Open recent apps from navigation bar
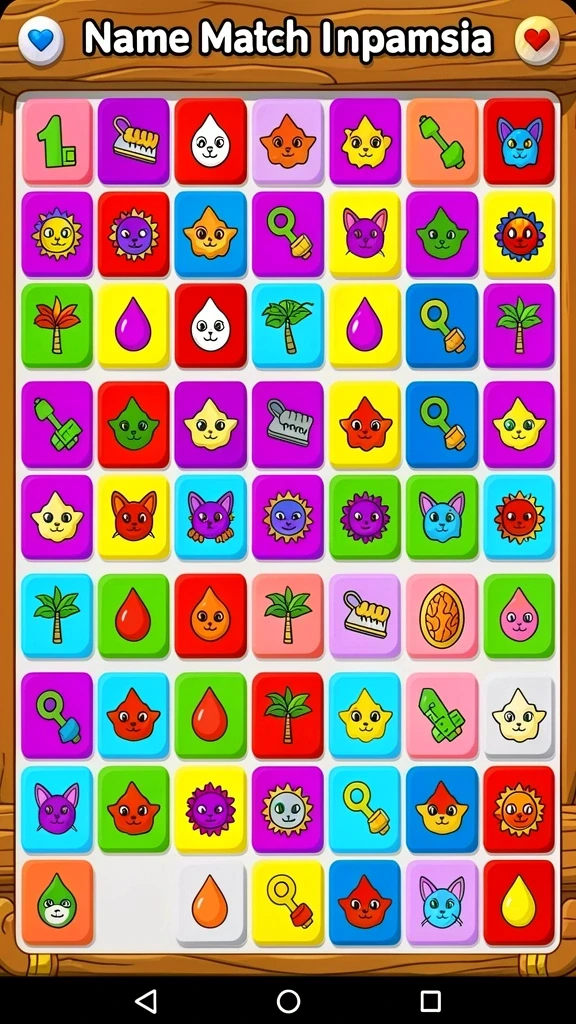The image size is (576, 1024). [x=430, y=1000]
